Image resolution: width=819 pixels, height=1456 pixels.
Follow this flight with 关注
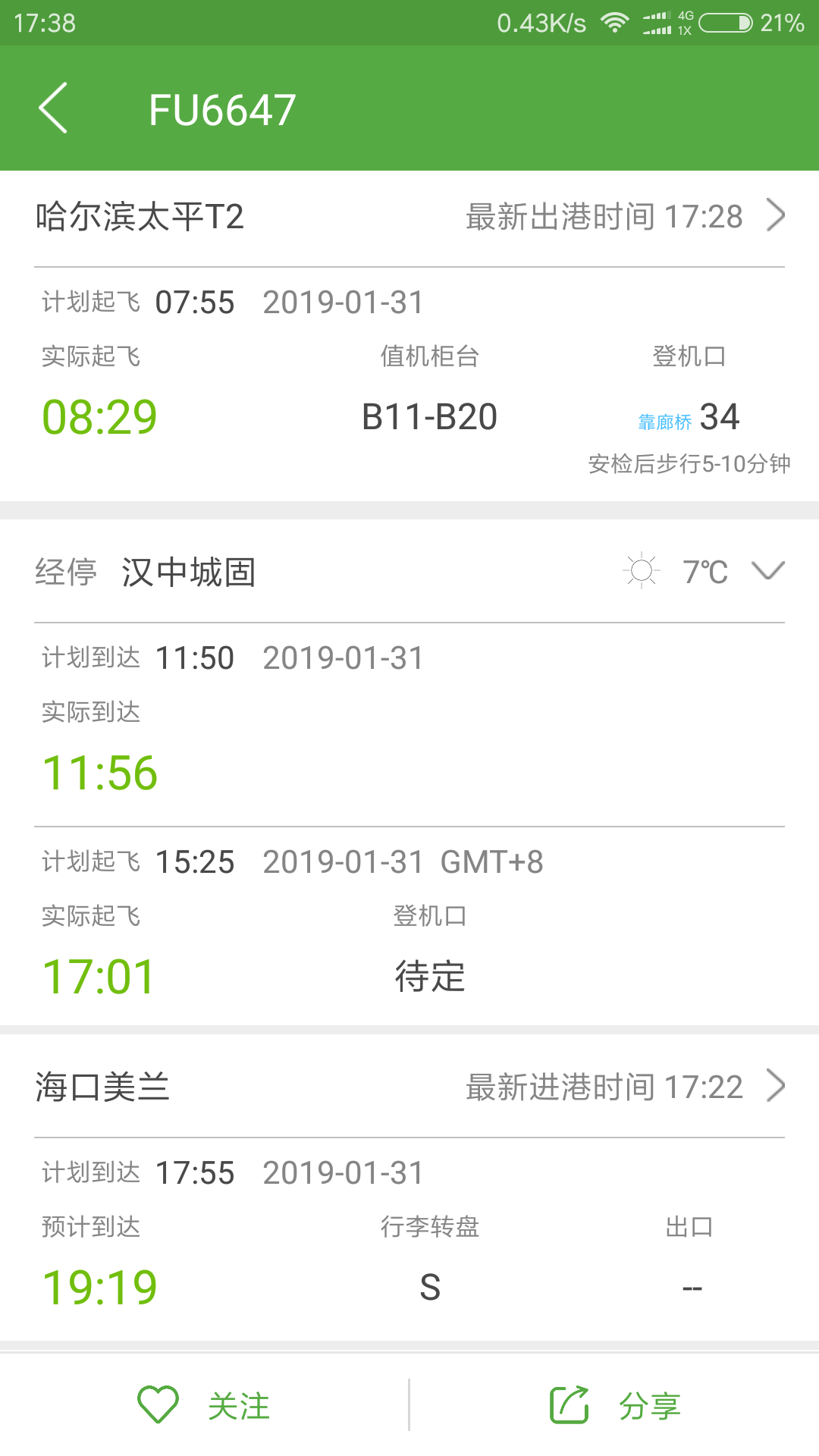pos(205,1405)
